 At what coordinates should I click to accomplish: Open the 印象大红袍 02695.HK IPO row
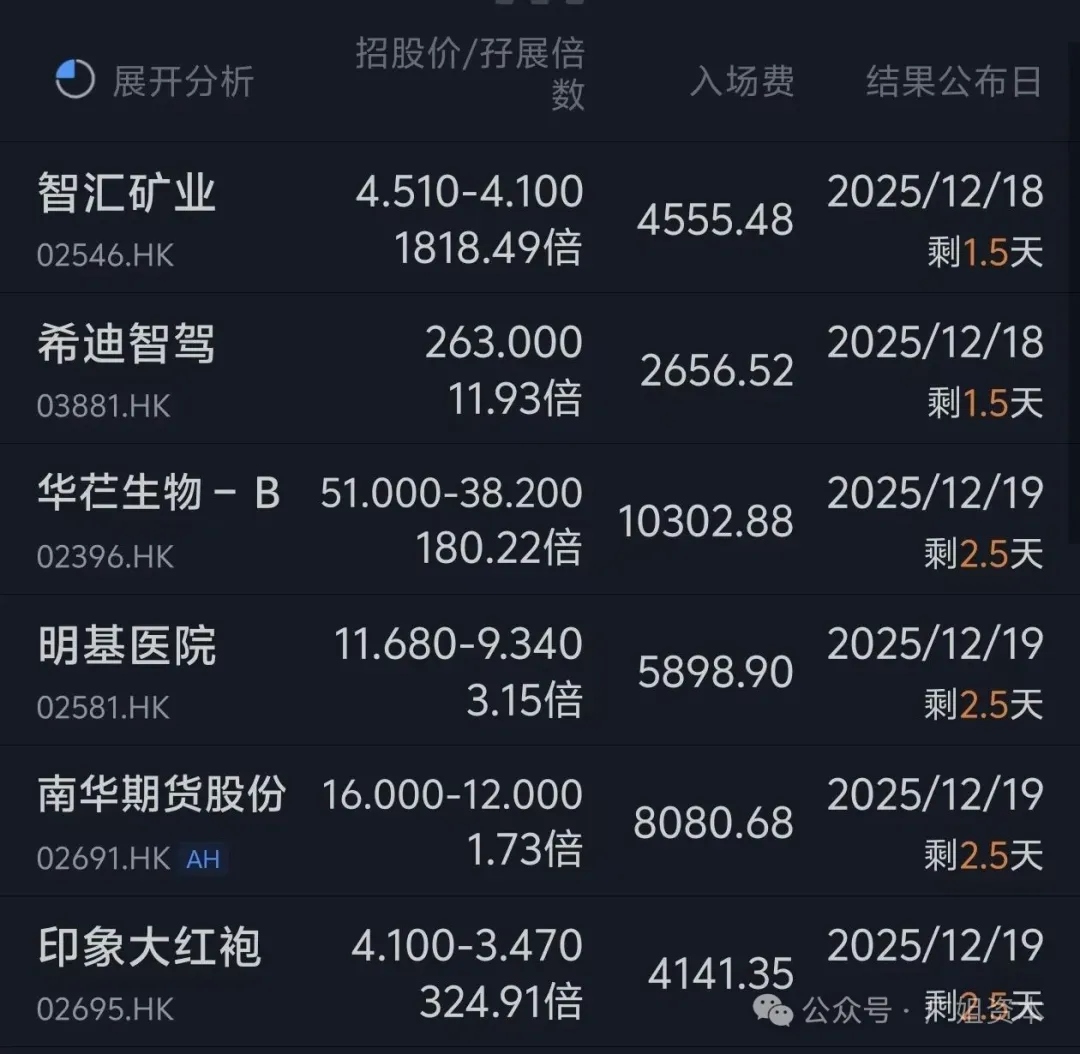[540, 972]
